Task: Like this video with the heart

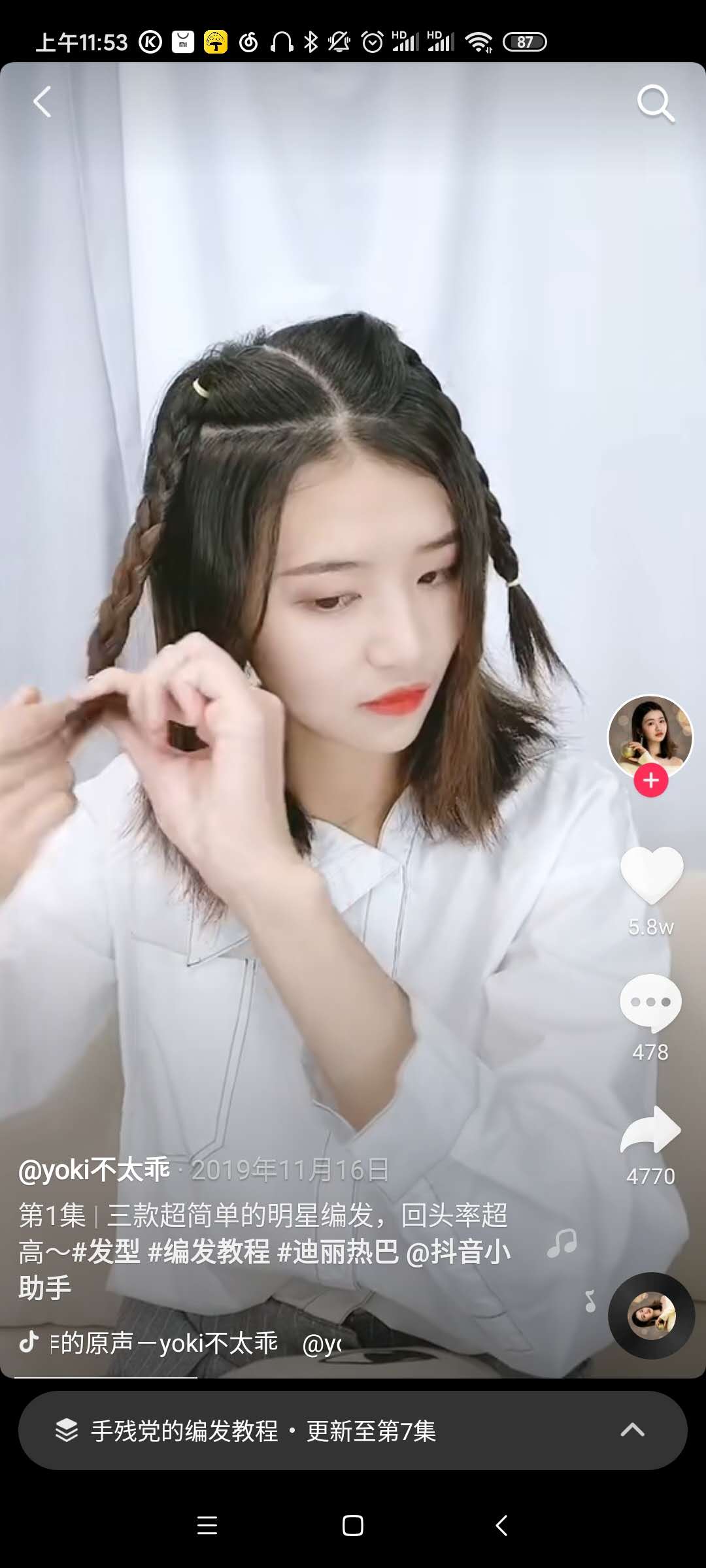Action: pyautogui.click(x=651, y=874)
